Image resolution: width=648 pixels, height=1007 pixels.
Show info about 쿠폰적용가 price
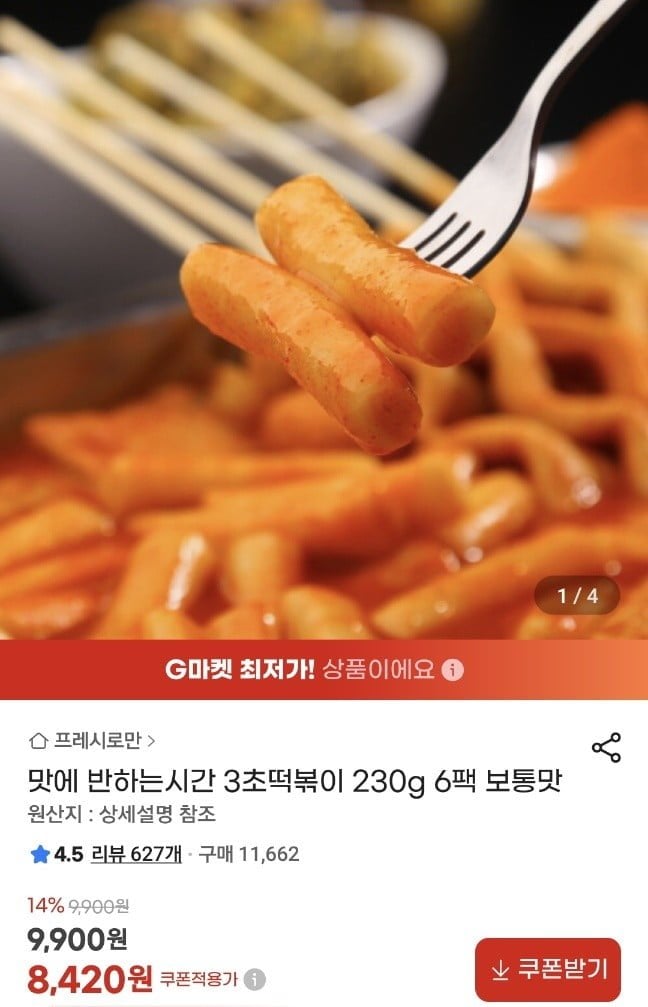[255, 978]
